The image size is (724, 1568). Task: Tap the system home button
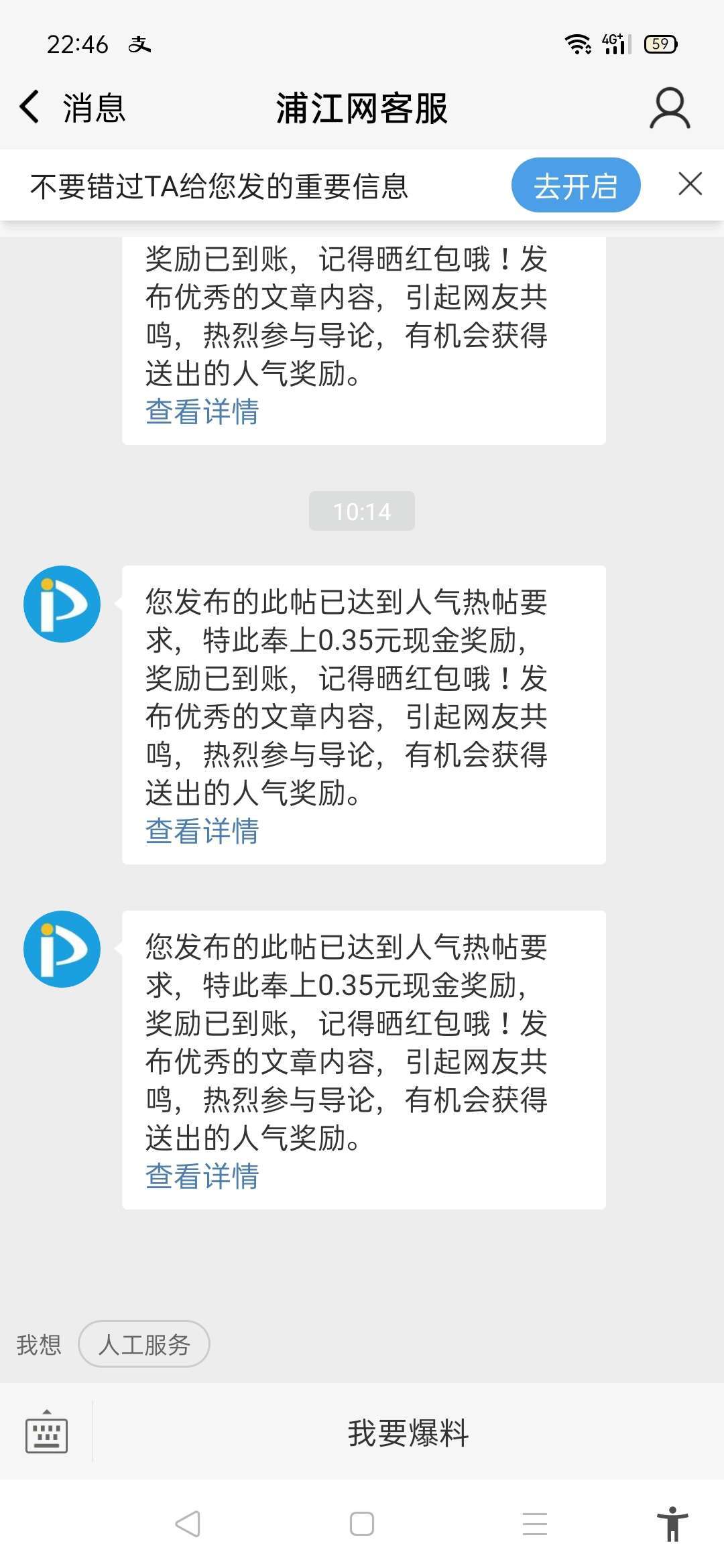coord(362,1524)
